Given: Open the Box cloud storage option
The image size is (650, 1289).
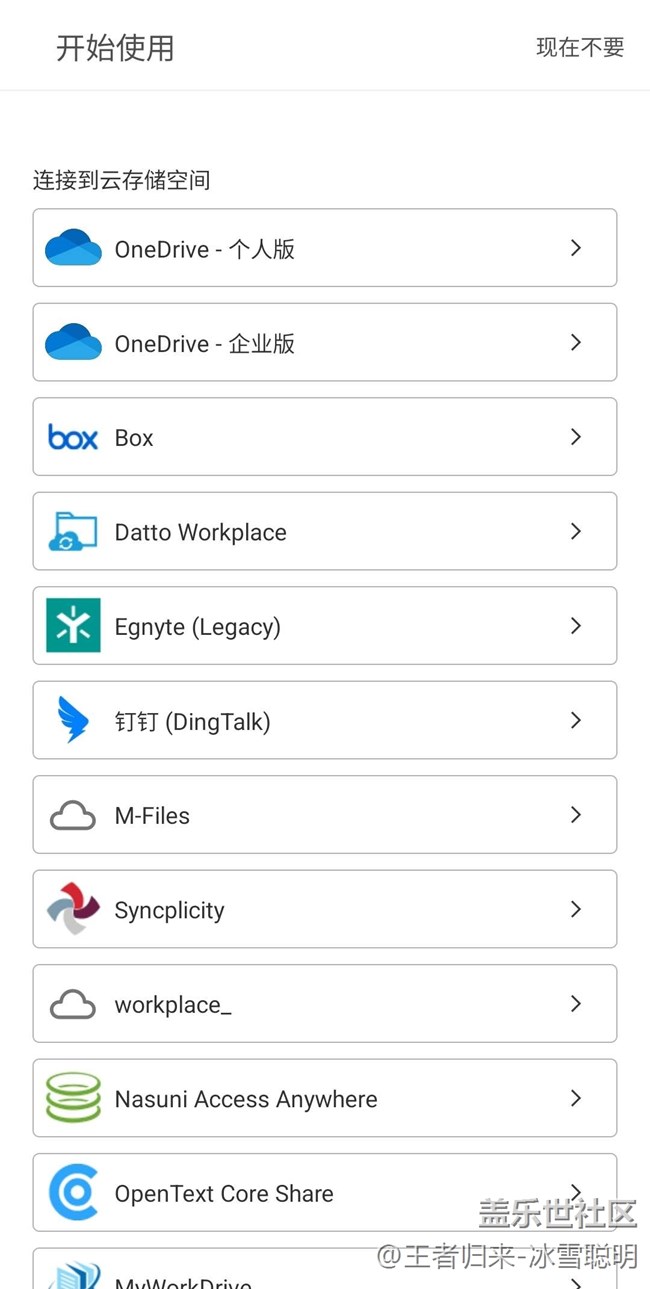Looking at the screenshot, I should click(x=324, y=437).
